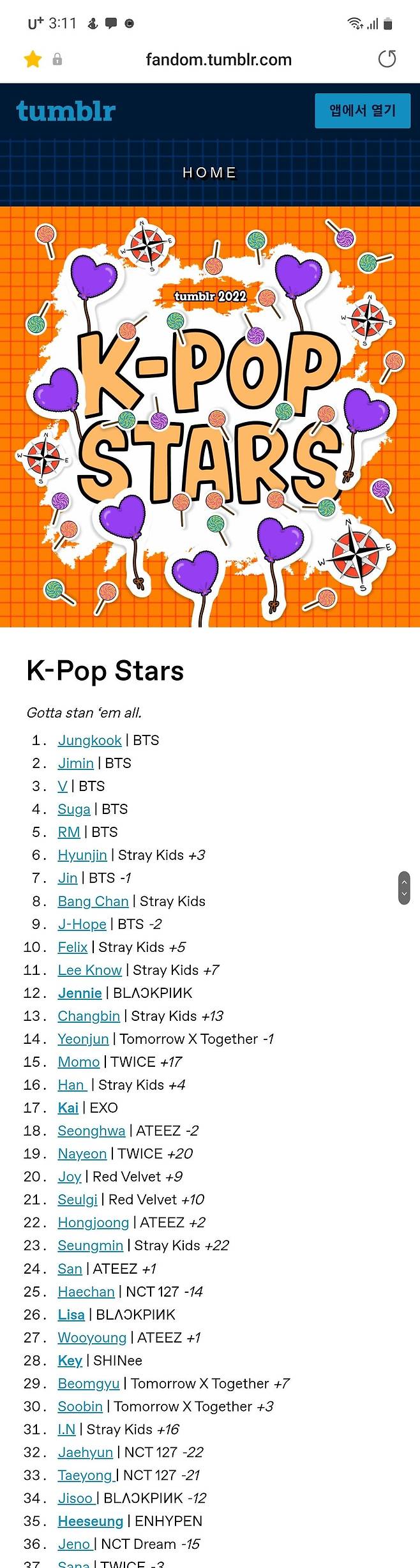
Task: Open the Seulgi link
Action: coord(77,1200)
